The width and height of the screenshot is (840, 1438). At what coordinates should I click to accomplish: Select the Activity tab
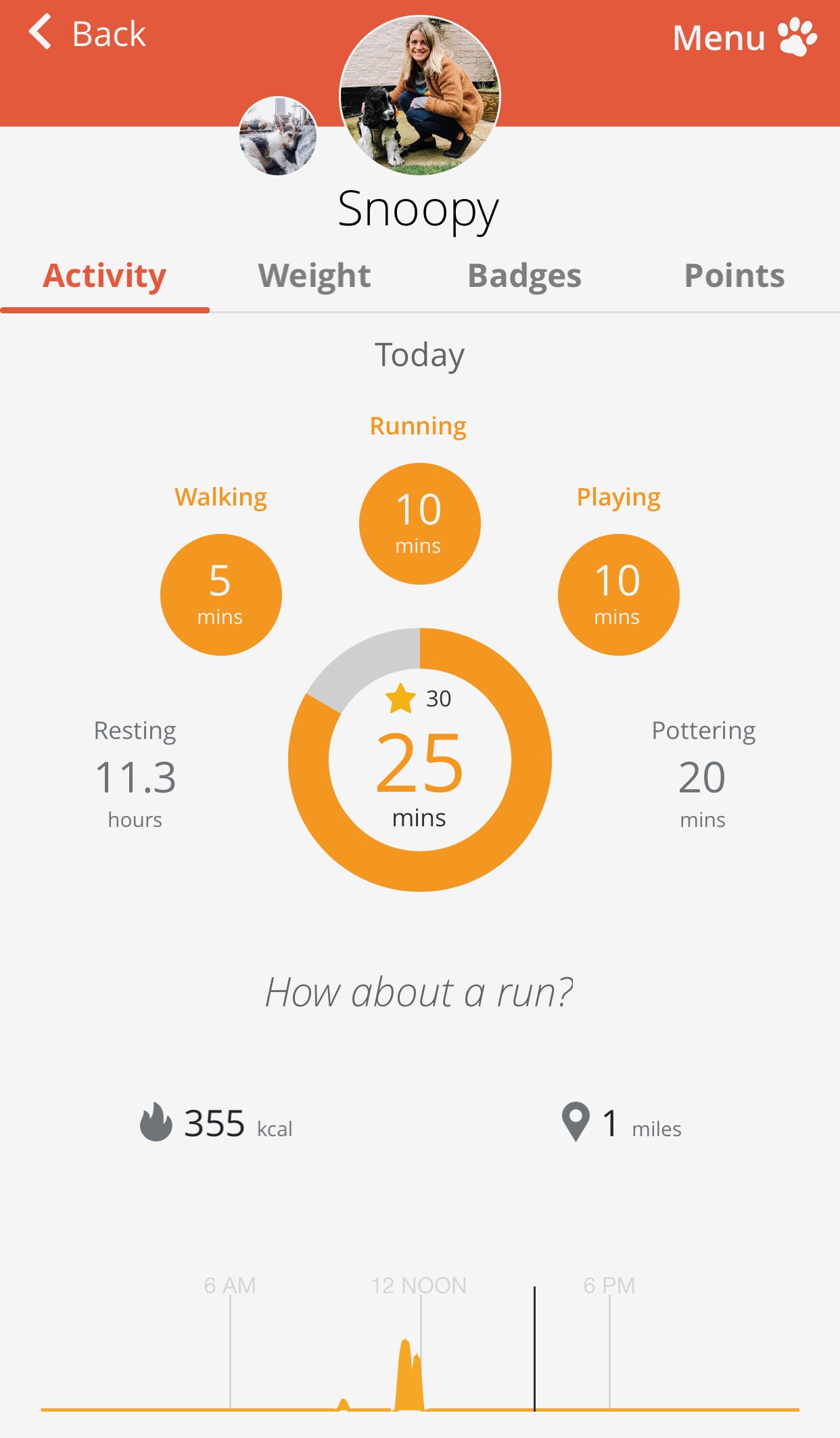105,276
